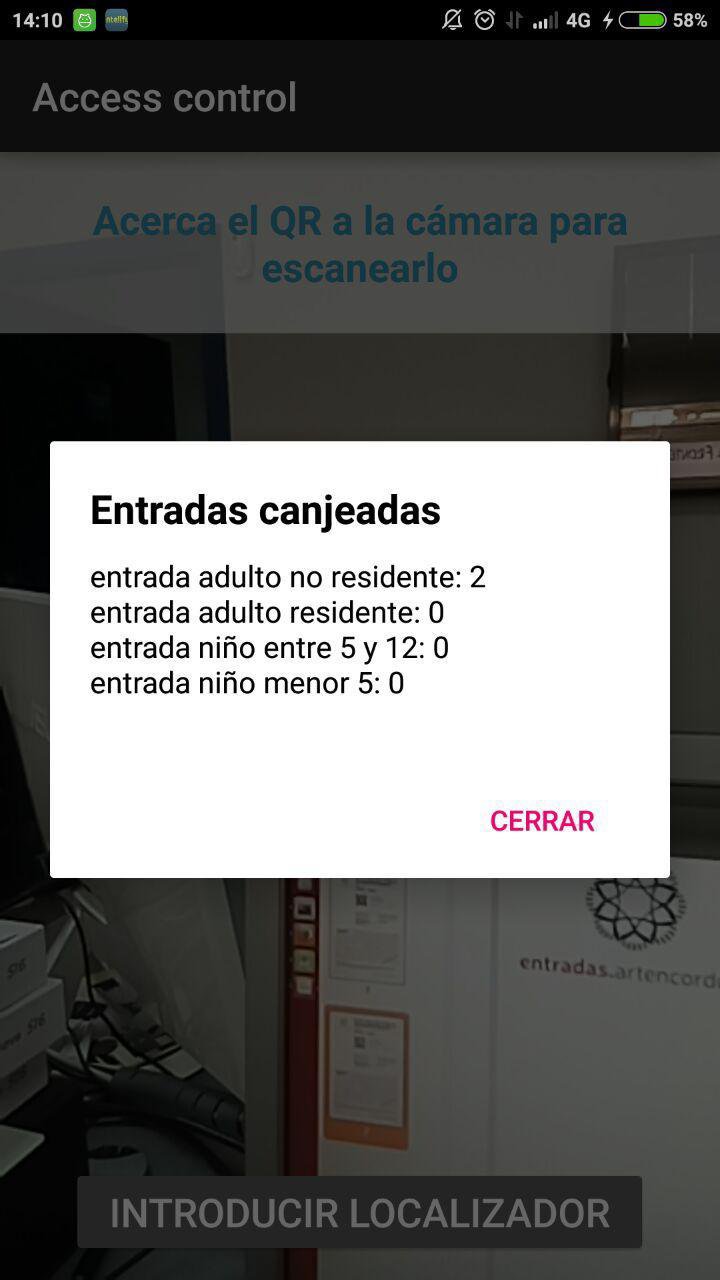The height and width of the screenshot is (1280, 720).
Task: Tap the cellular signal strength bars
Action: (547, 18)
